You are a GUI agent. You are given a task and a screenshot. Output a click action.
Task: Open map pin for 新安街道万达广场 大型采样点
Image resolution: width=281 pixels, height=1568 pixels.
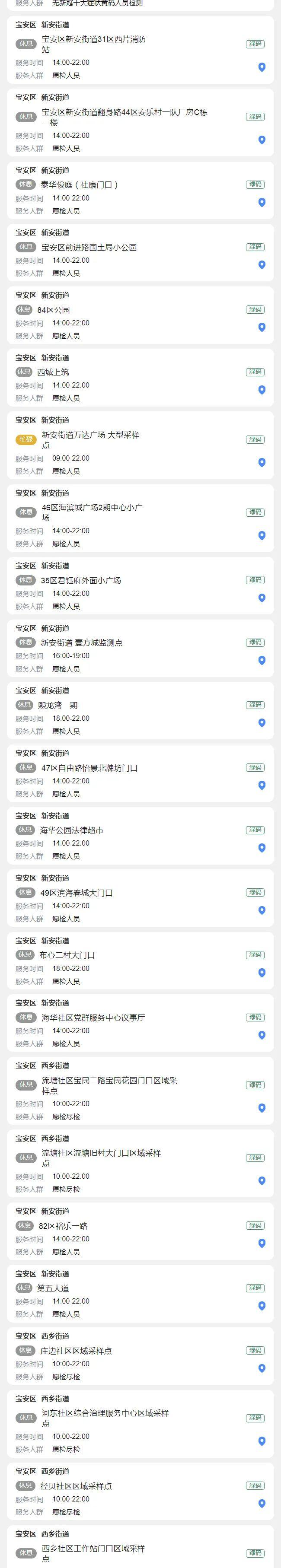pyautogui.click(x=262, y=463)
